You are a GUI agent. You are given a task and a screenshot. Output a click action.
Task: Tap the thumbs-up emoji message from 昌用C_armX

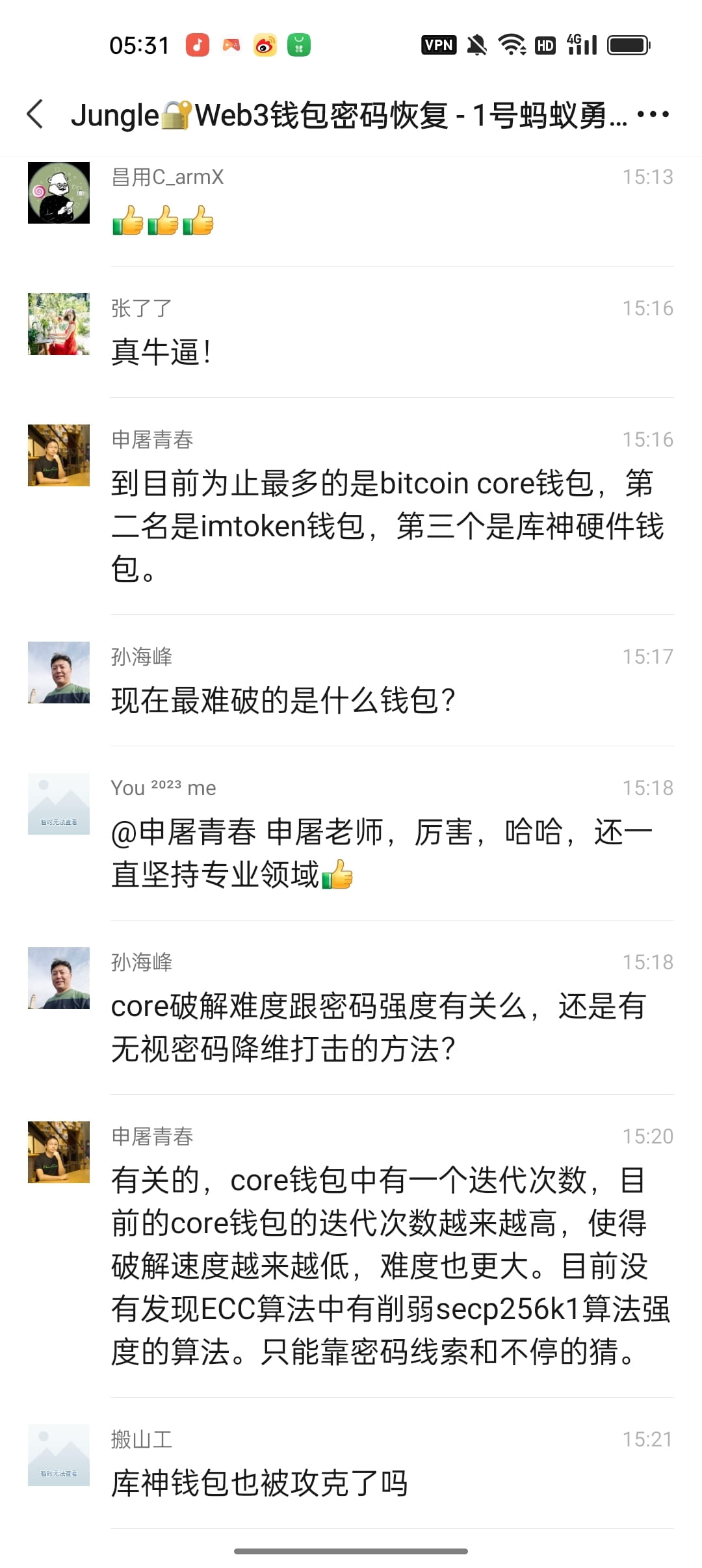pos(161,222)
